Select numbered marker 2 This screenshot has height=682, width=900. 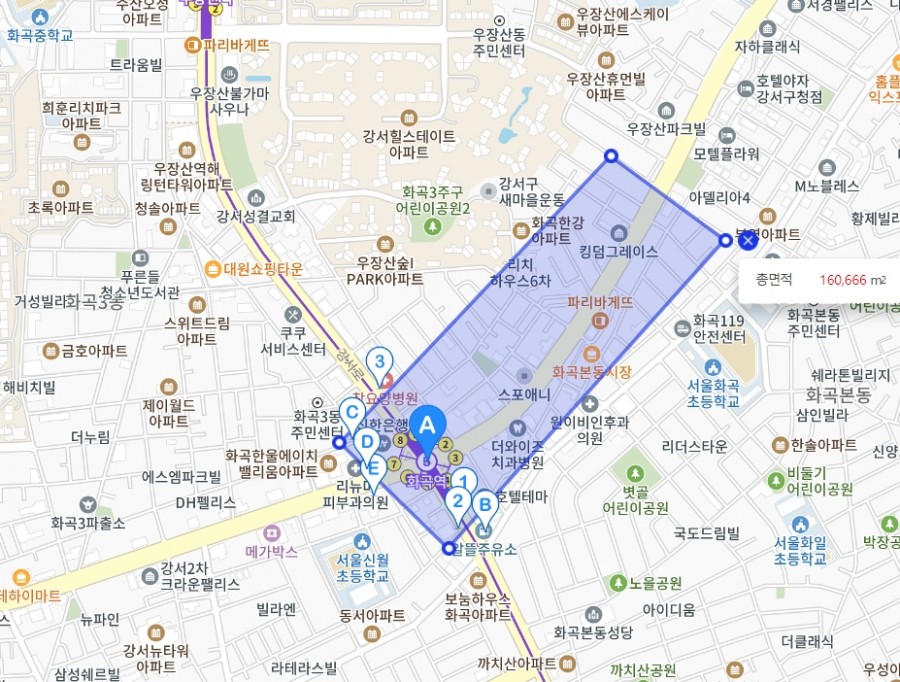click(457, 502)
